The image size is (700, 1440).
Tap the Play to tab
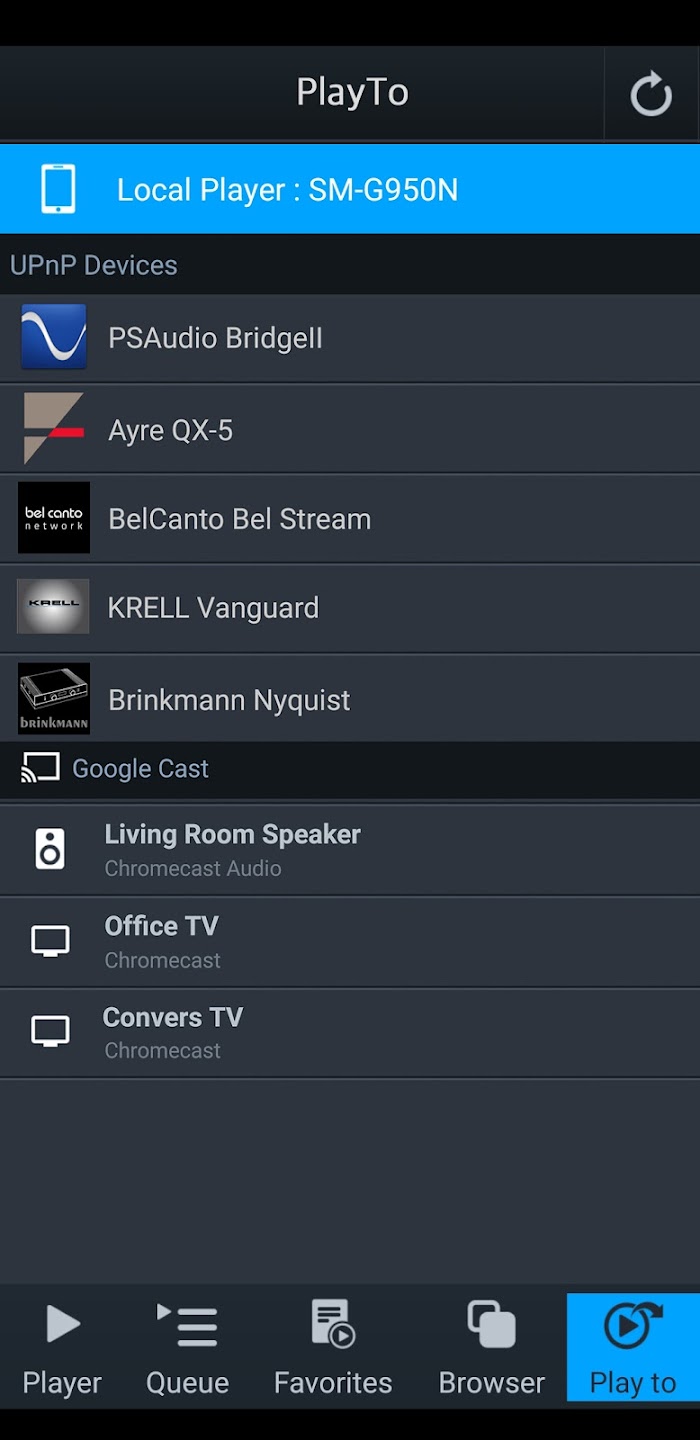click(633, 1347)
